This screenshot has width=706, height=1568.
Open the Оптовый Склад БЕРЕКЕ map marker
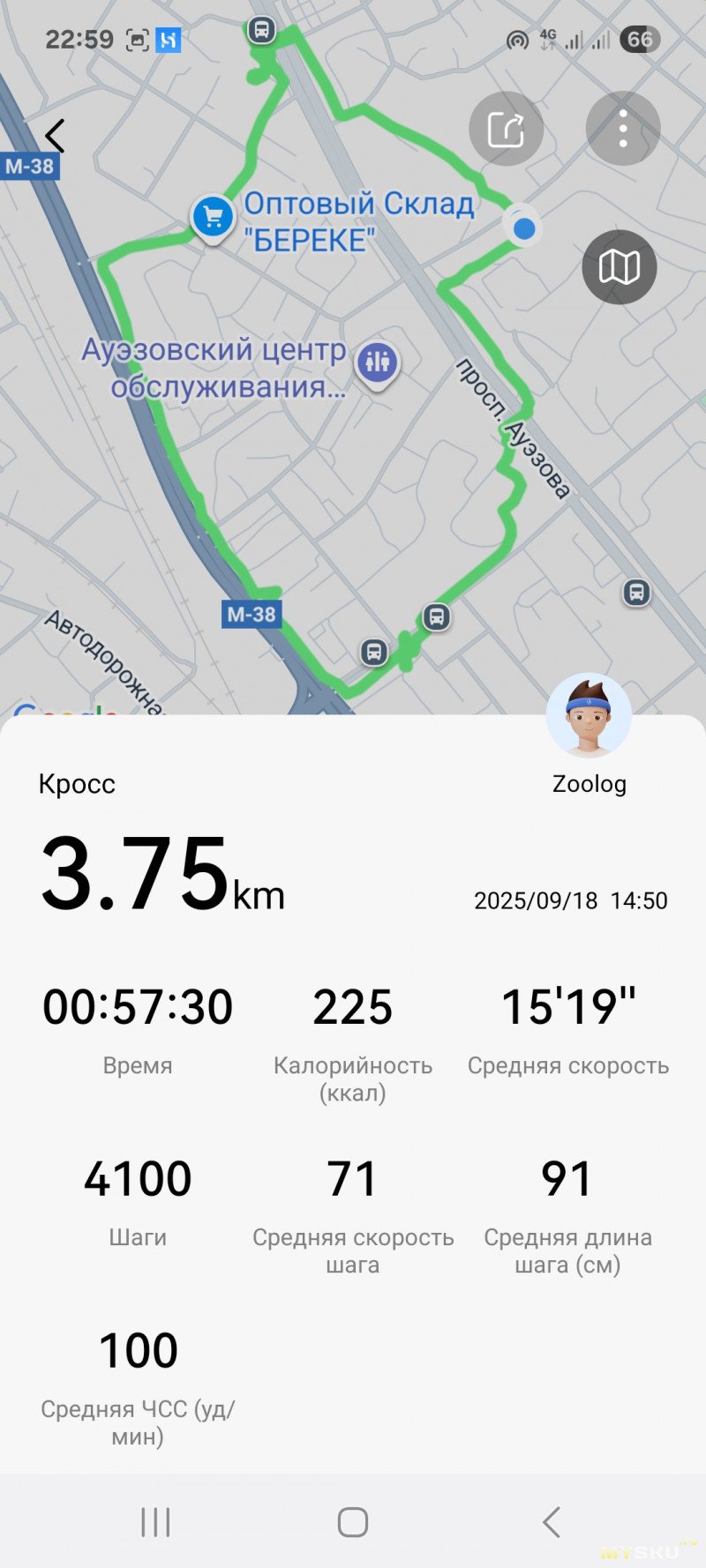pos(213,215)
